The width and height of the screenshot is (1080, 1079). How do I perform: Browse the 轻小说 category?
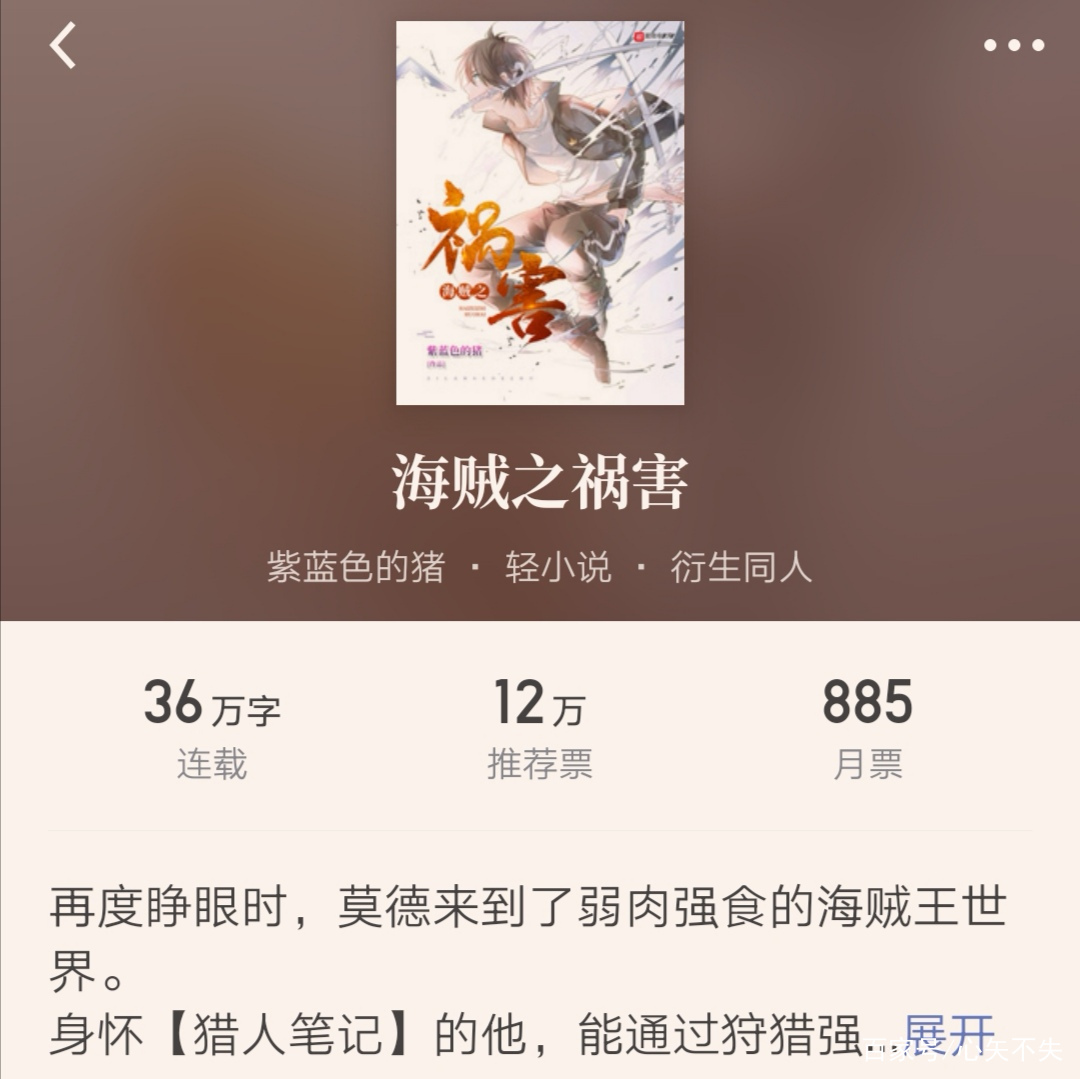[x=558, y=567]
